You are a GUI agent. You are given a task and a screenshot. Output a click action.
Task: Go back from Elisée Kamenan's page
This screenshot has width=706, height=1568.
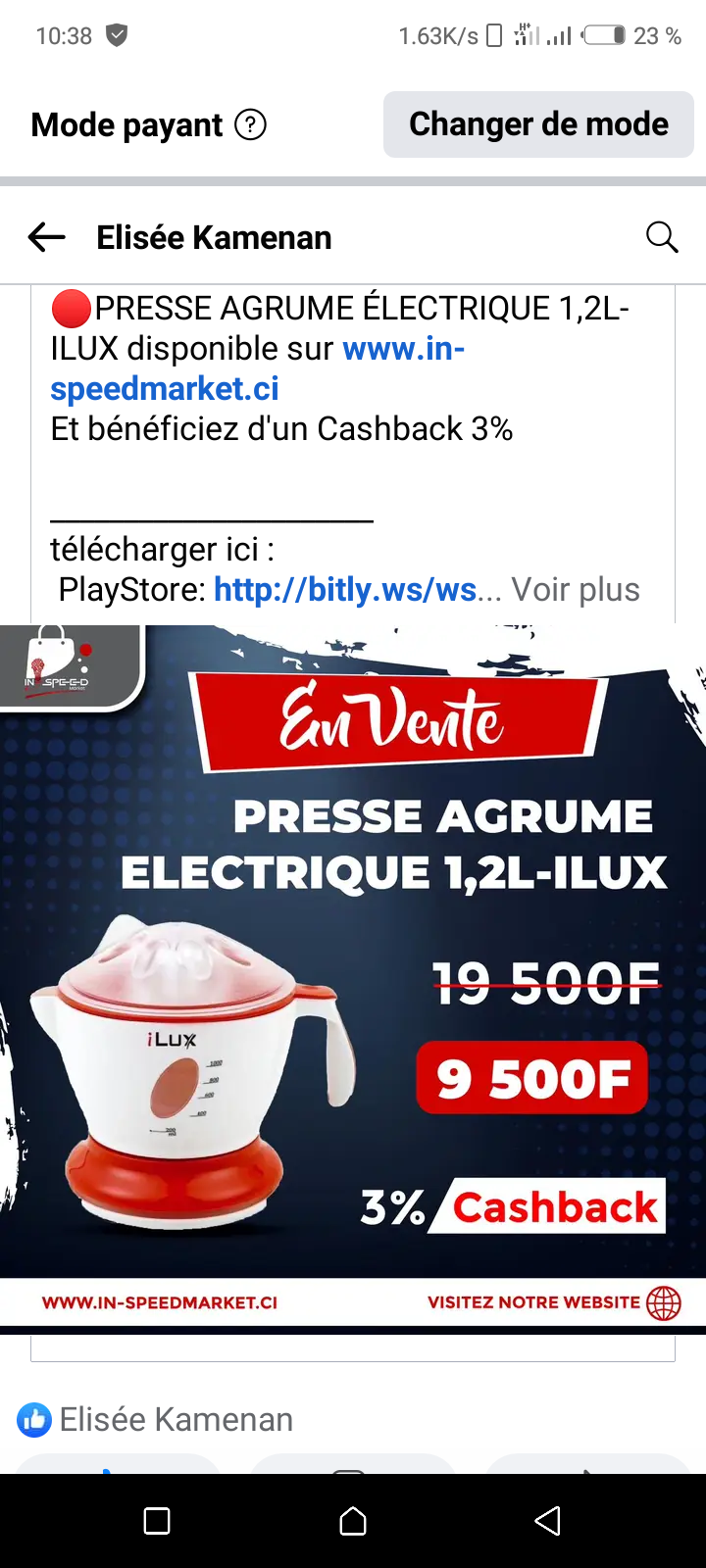point(46,237)
